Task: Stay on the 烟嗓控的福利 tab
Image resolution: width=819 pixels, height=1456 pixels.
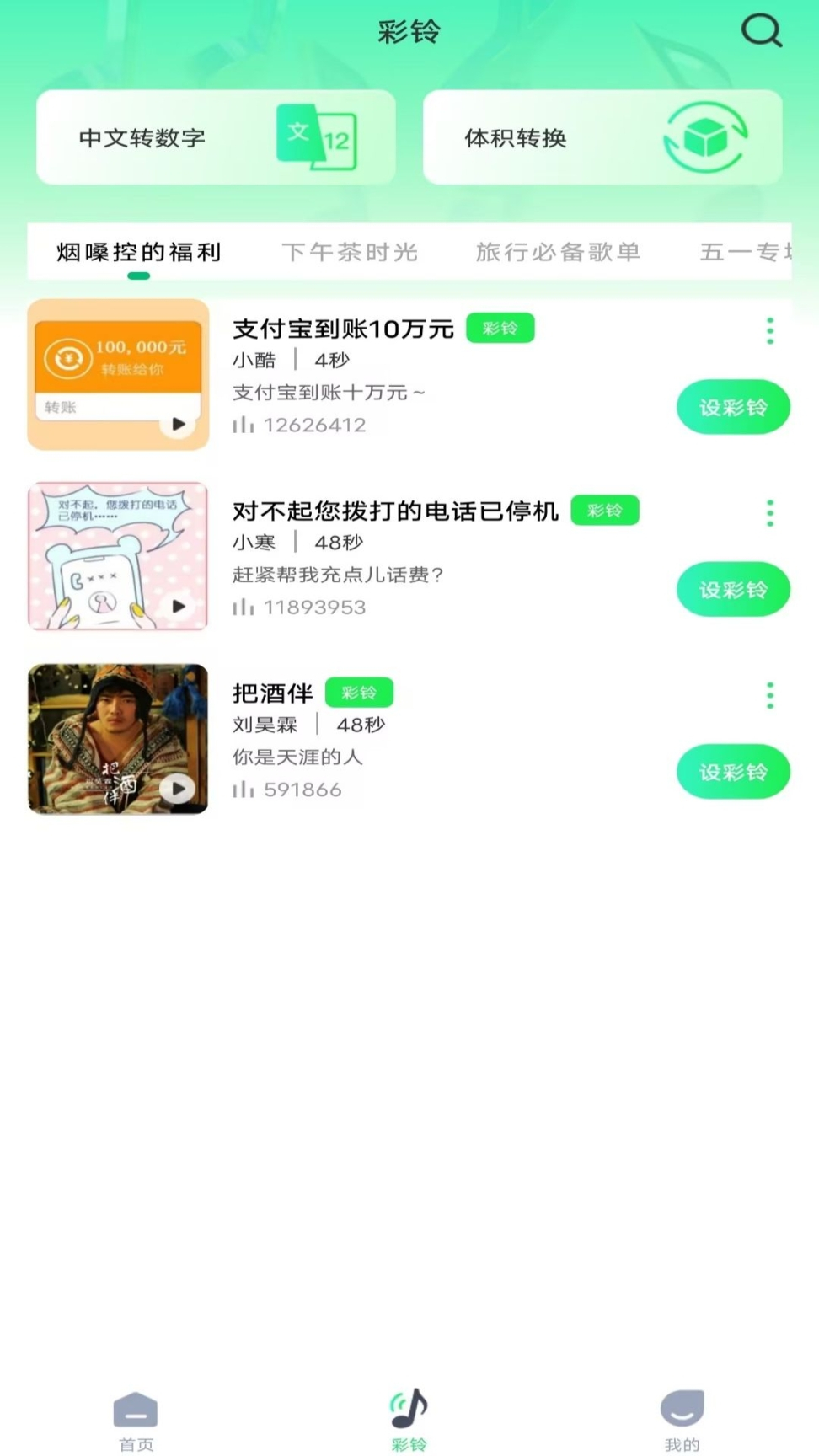Action: click(137, 251)
